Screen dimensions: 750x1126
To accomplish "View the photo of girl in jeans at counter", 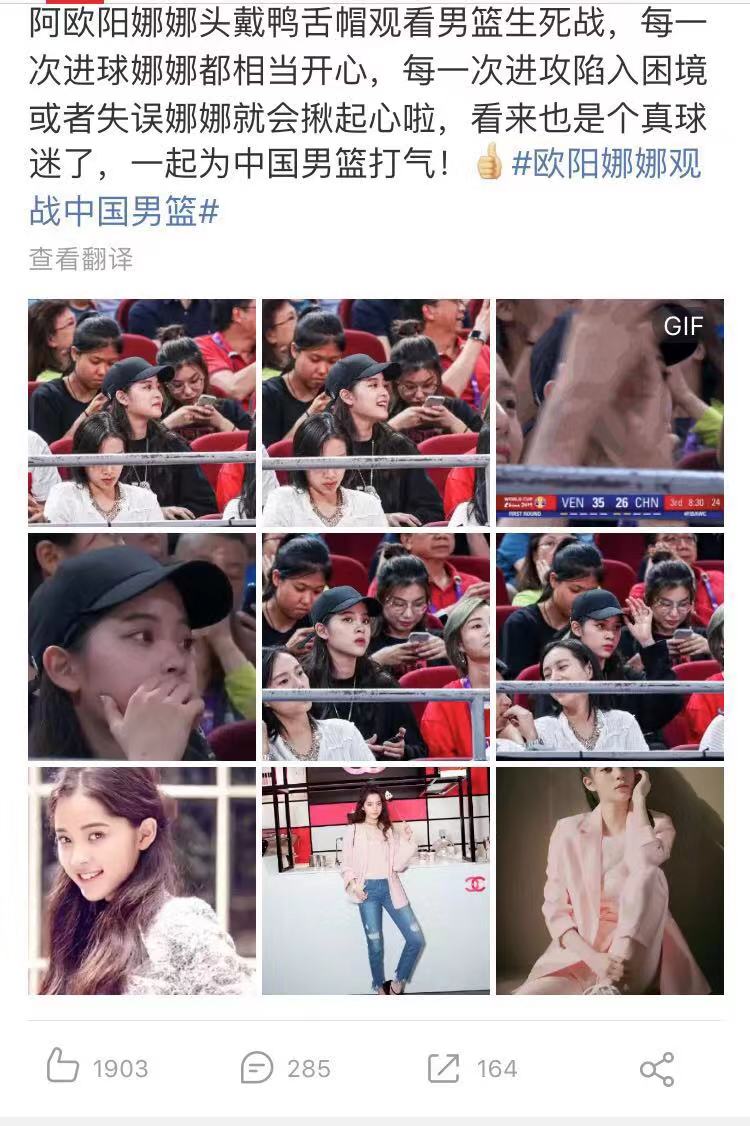I will coord(376,881).
